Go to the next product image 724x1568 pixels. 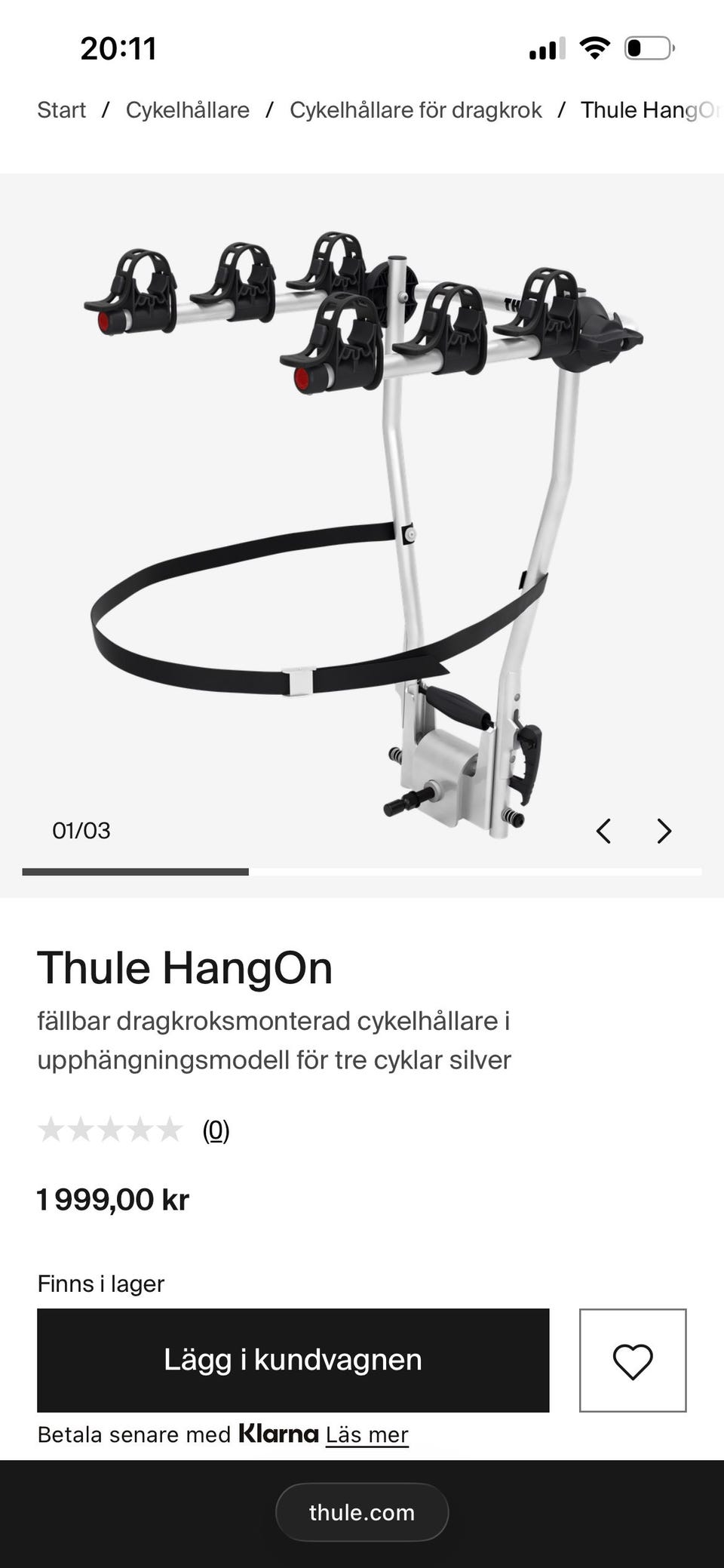664,830
